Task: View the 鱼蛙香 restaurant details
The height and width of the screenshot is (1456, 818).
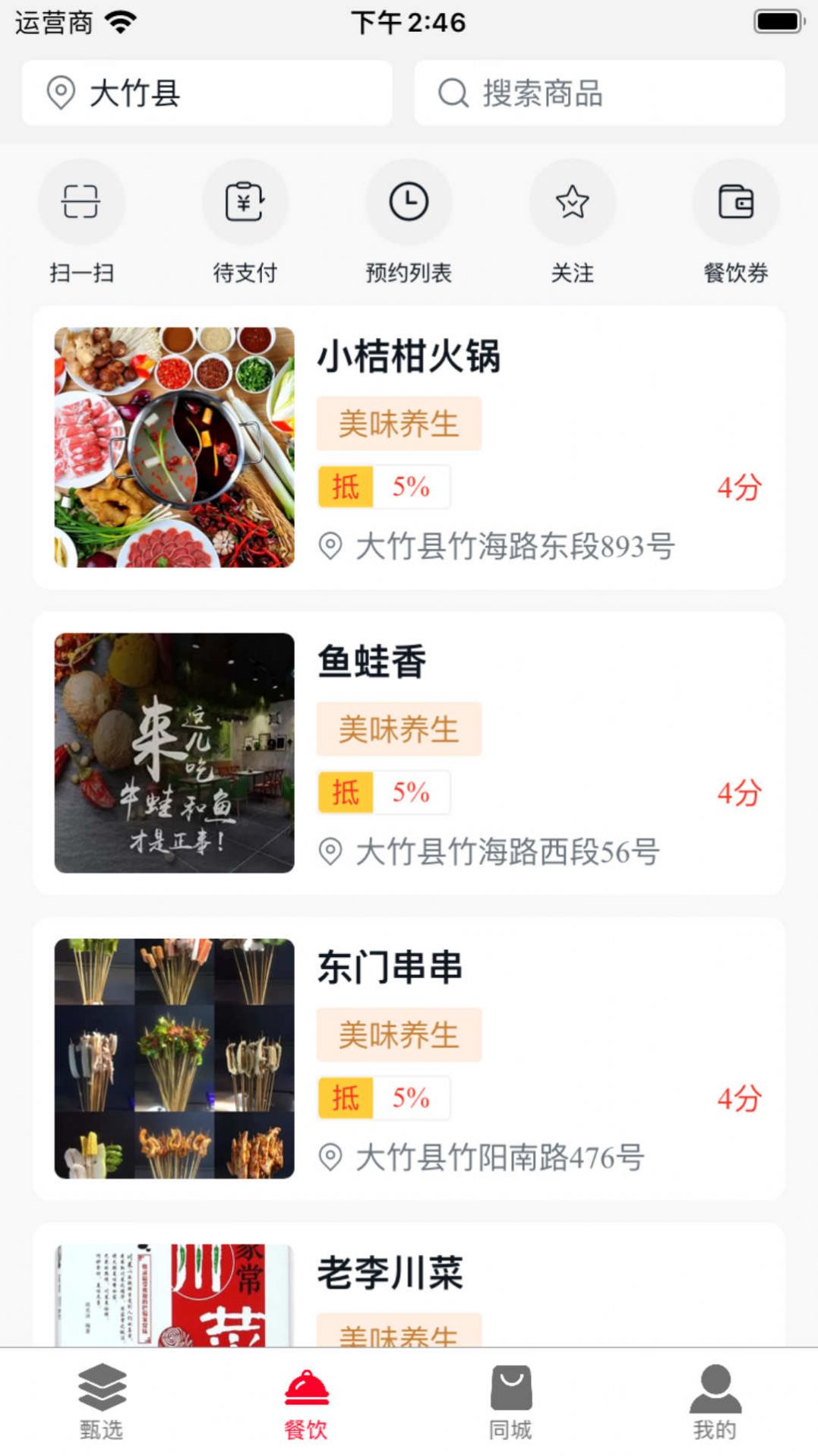Action: point(409,753)
